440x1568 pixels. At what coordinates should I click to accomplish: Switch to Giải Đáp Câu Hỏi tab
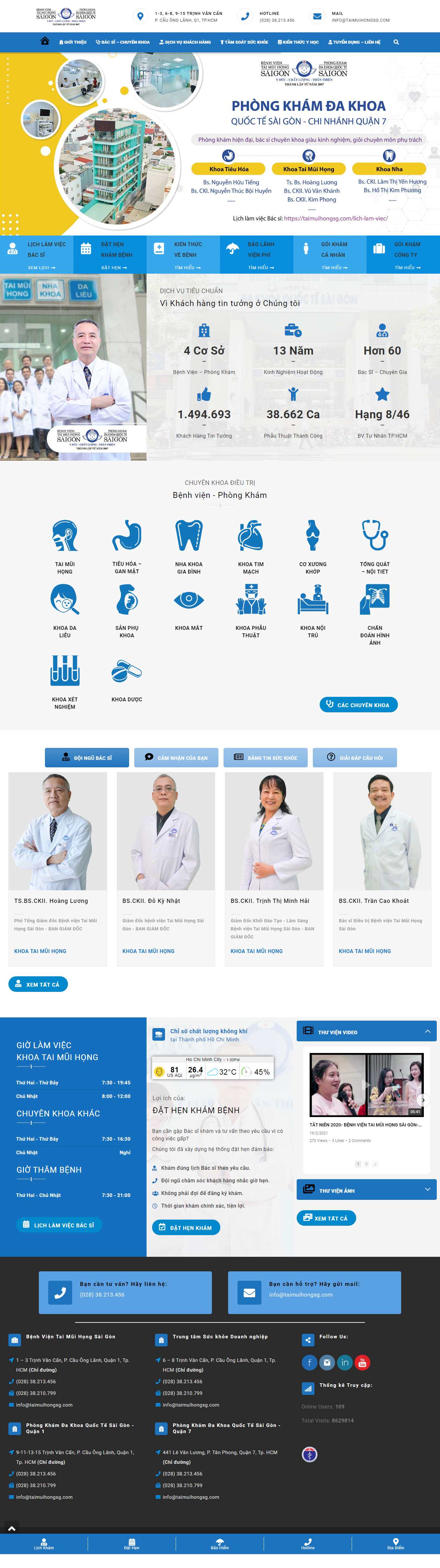click(355, 757)
